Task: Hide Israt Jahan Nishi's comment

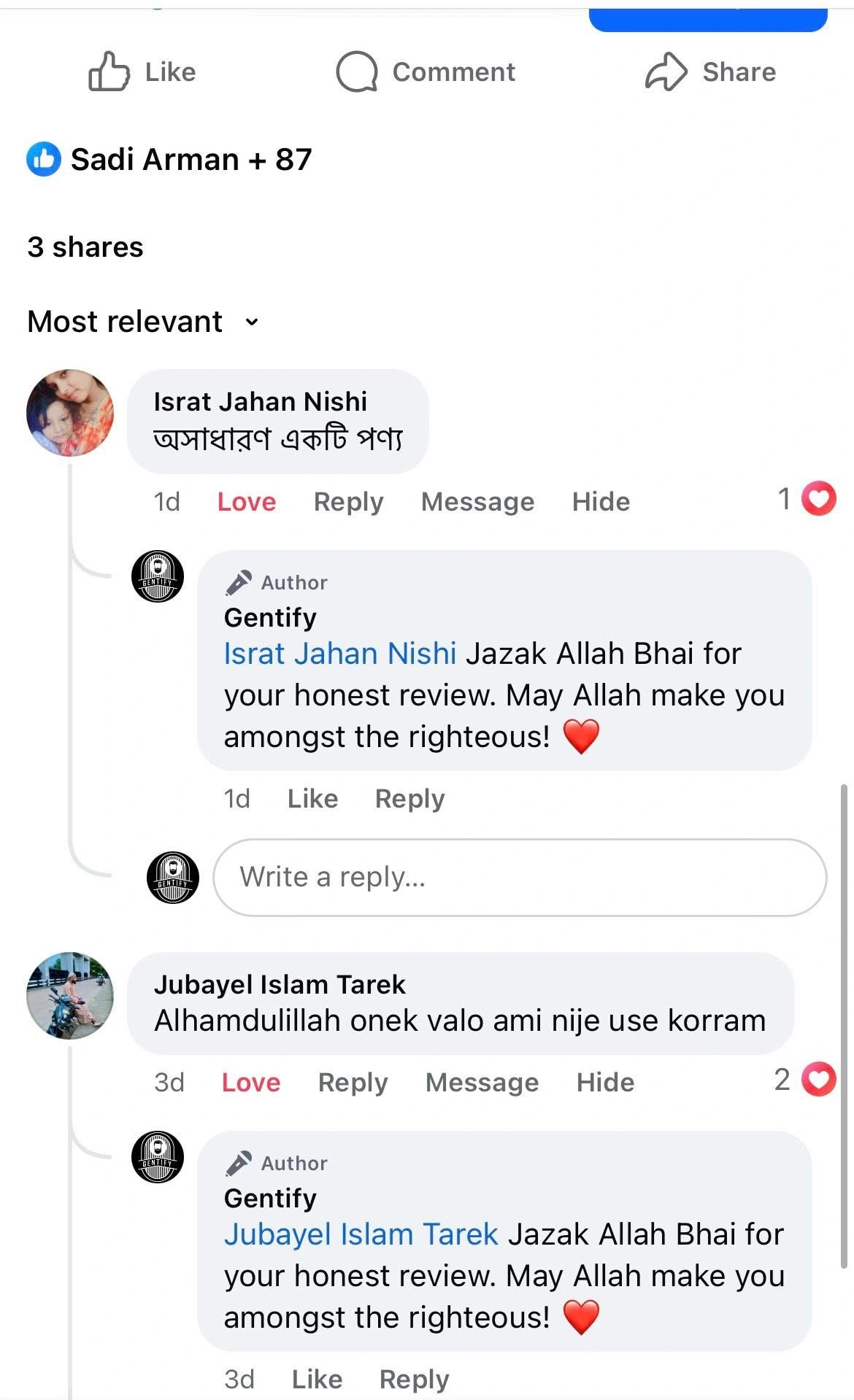Action: [601, 502]
